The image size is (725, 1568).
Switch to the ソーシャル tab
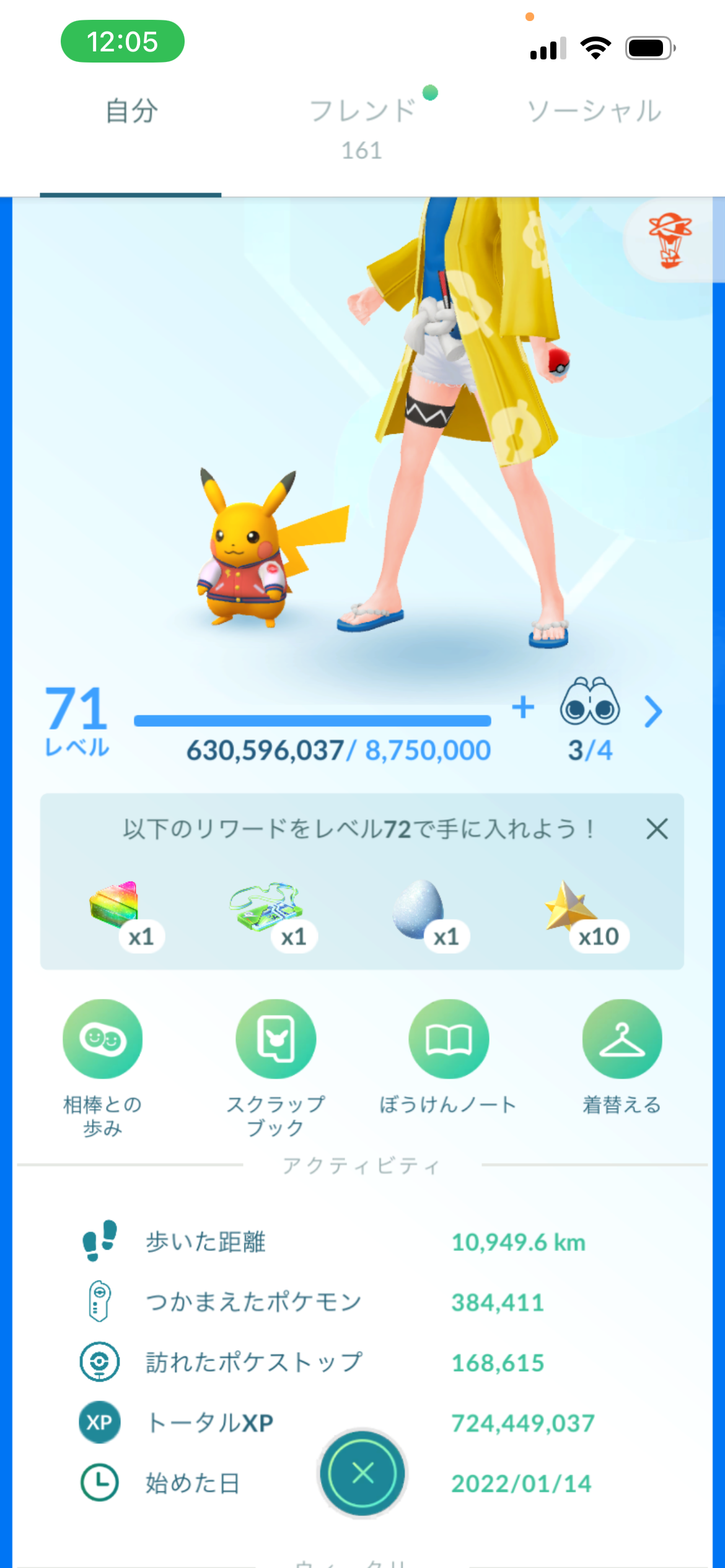[x=594, y=111]
